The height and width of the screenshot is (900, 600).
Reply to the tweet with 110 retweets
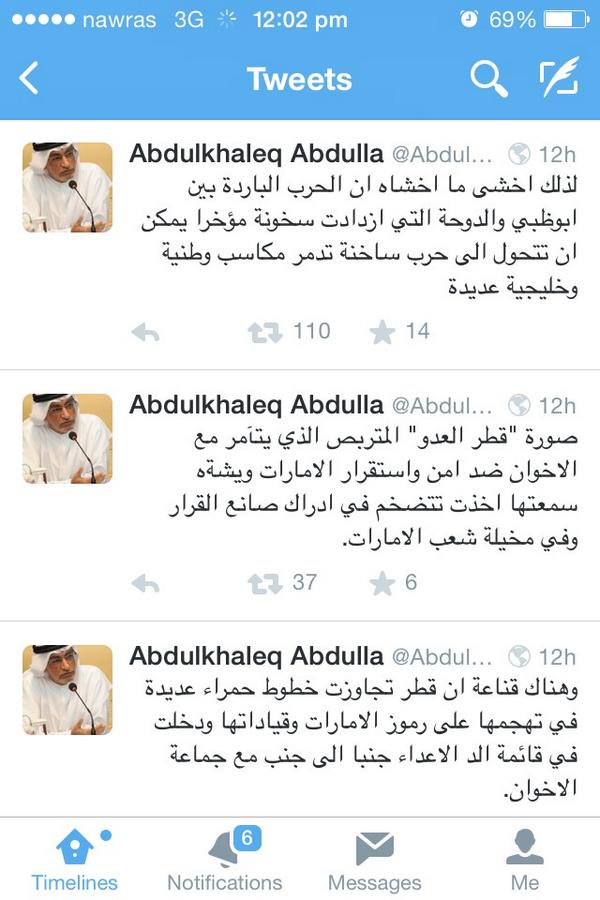(146, 333)
